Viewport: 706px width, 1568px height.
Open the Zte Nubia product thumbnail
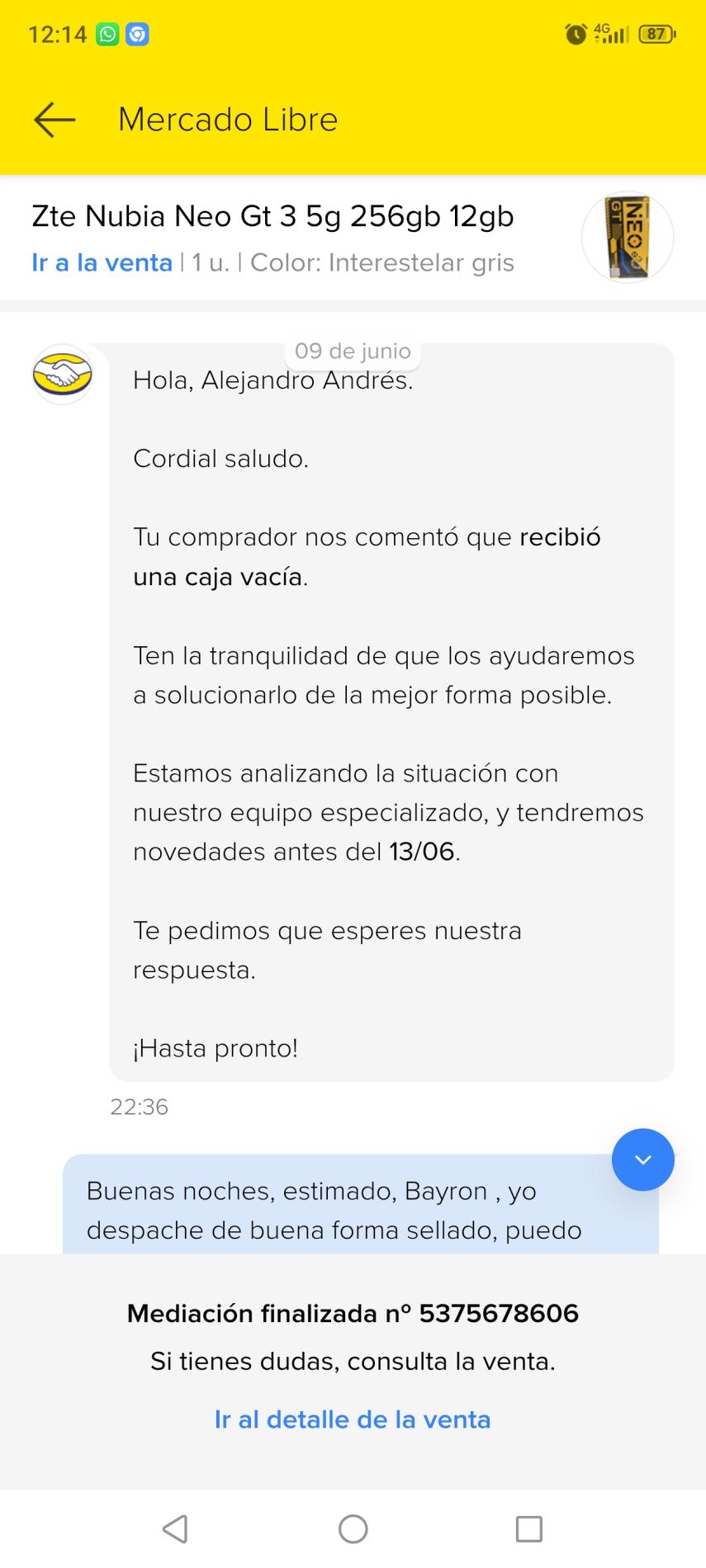[628, 238]
